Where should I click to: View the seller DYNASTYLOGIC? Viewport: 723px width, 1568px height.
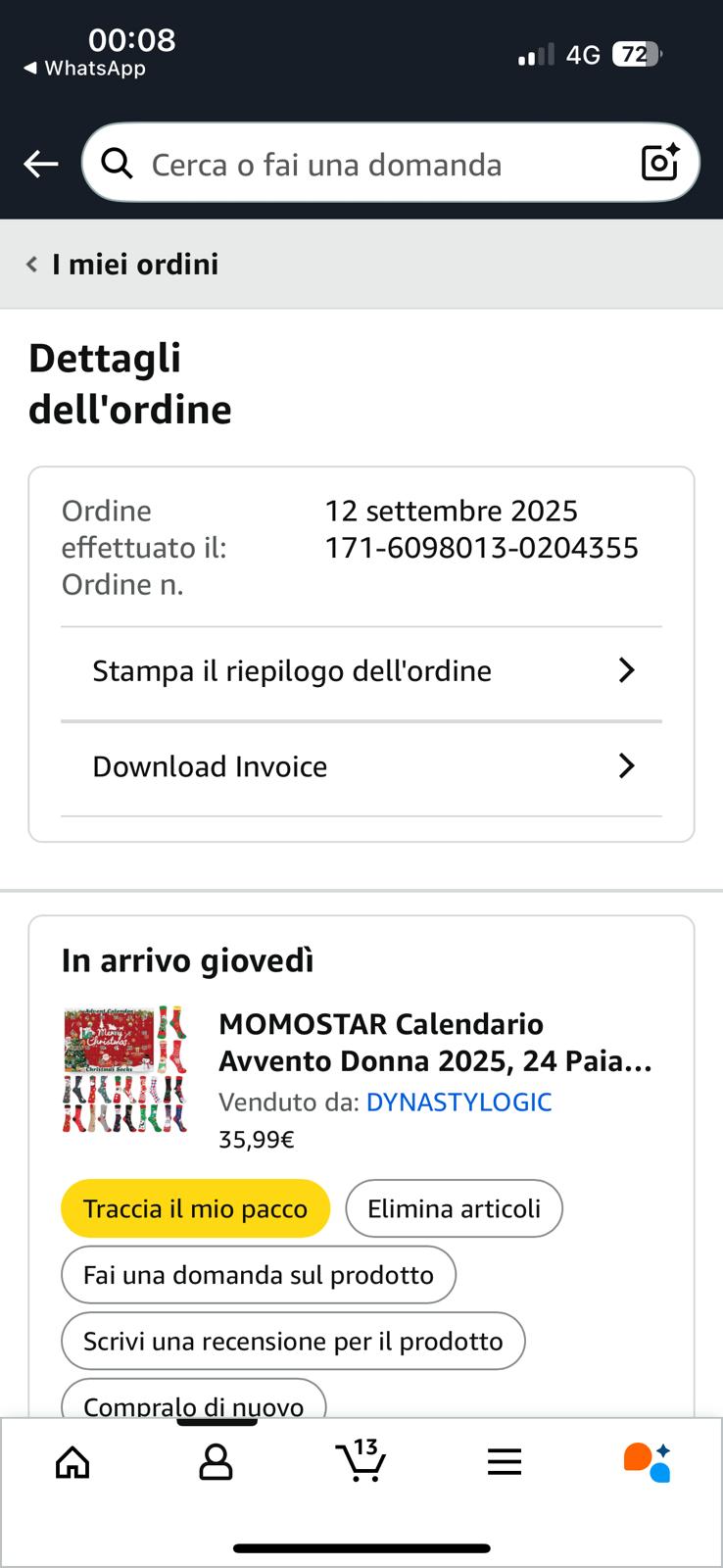point(458,1102)
